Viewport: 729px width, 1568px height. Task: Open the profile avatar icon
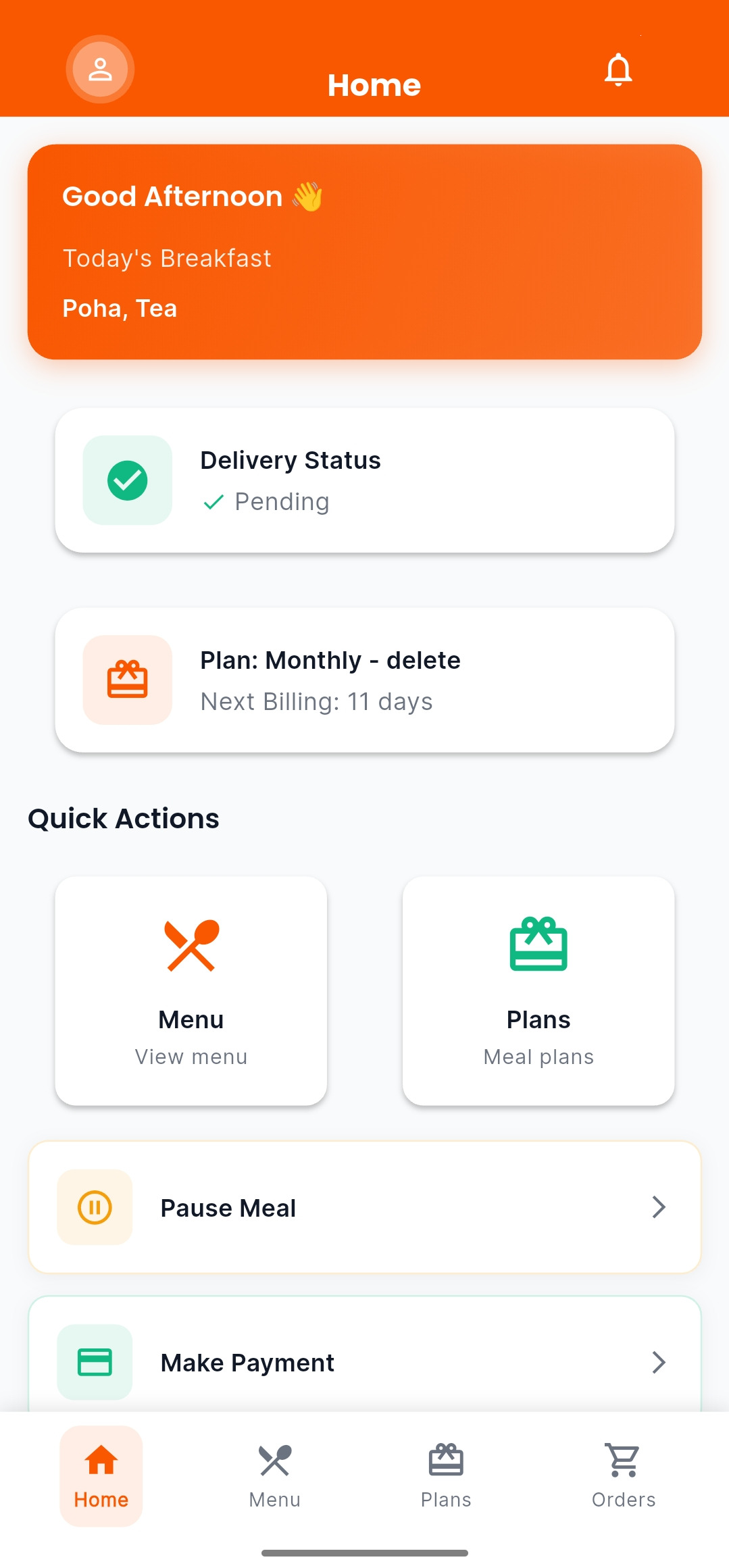tap(100, 70)
